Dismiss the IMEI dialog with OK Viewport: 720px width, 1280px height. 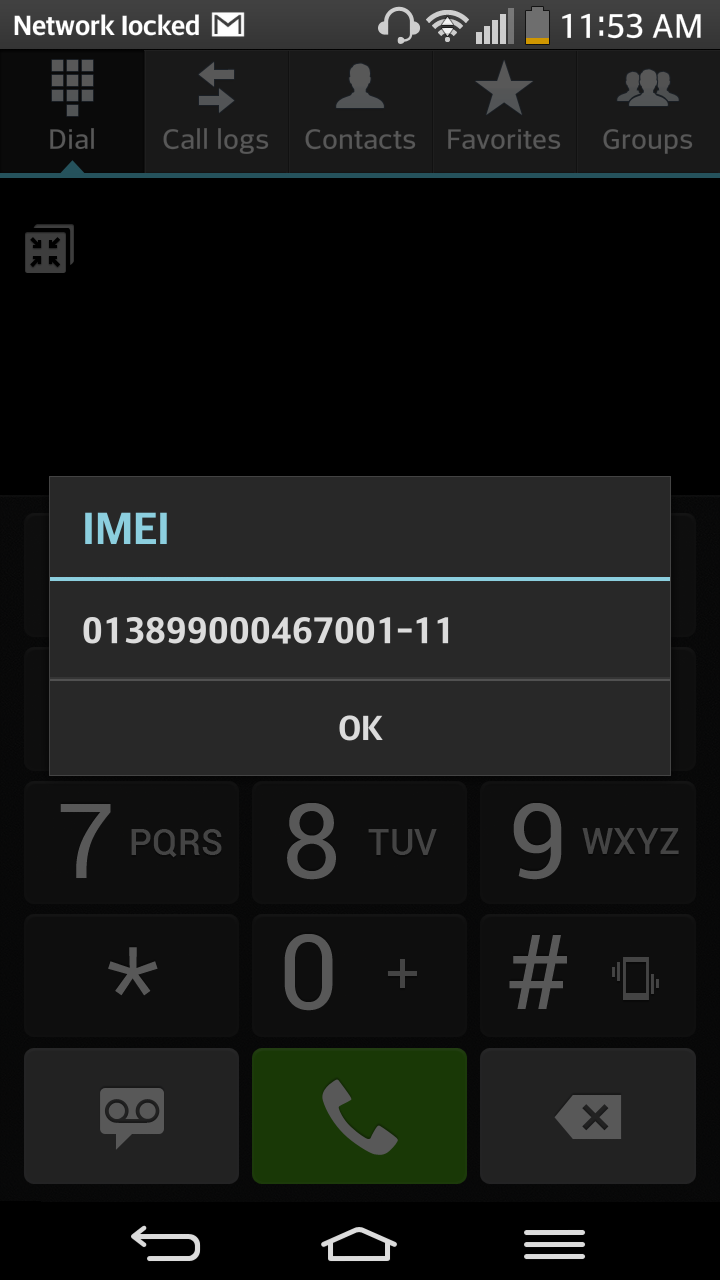coord(360,728)
